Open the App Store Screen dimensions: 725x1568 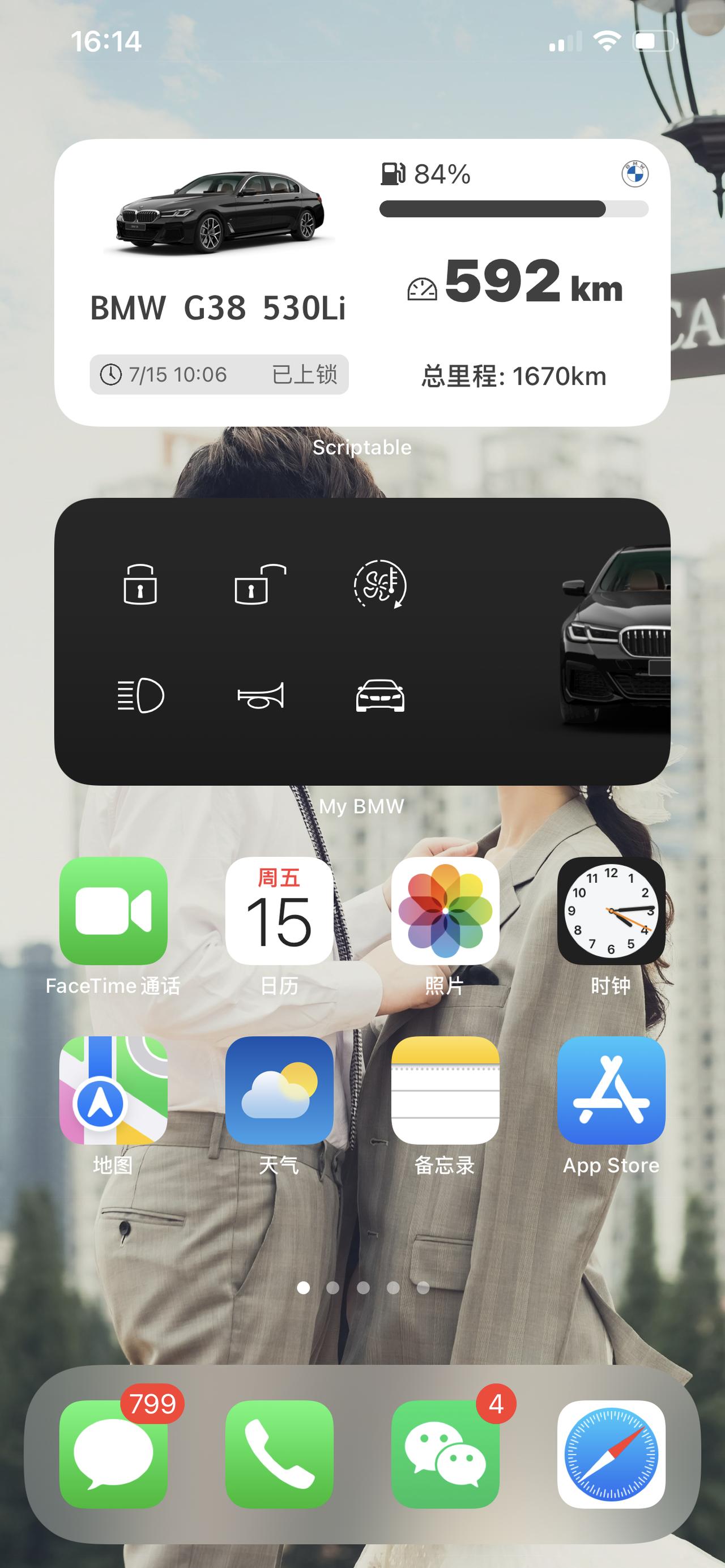click(x=611, y=1090)
